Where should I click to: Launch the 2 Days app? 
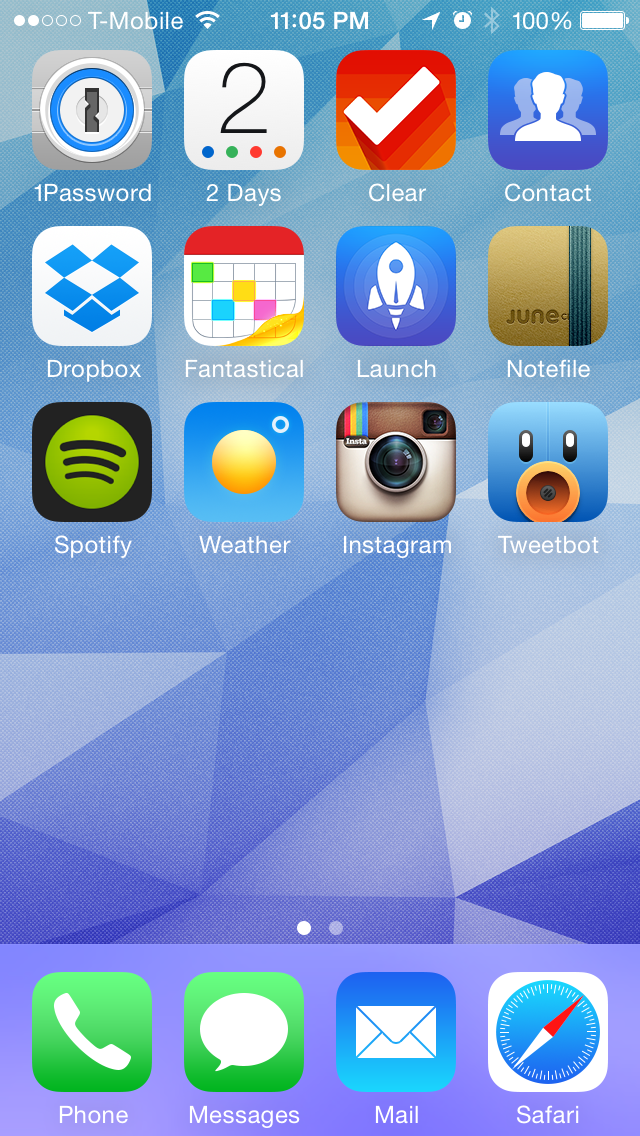point(244,110)
